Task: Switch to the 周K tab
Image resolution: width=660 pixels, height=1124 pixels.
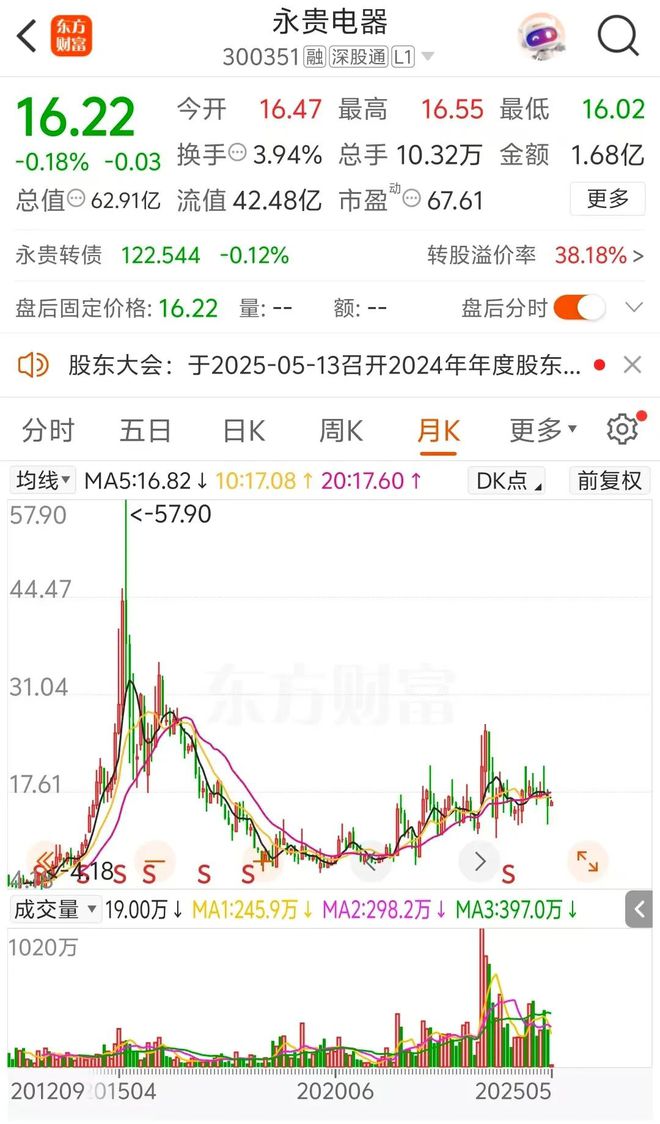Action: click(x=340, y=431)
